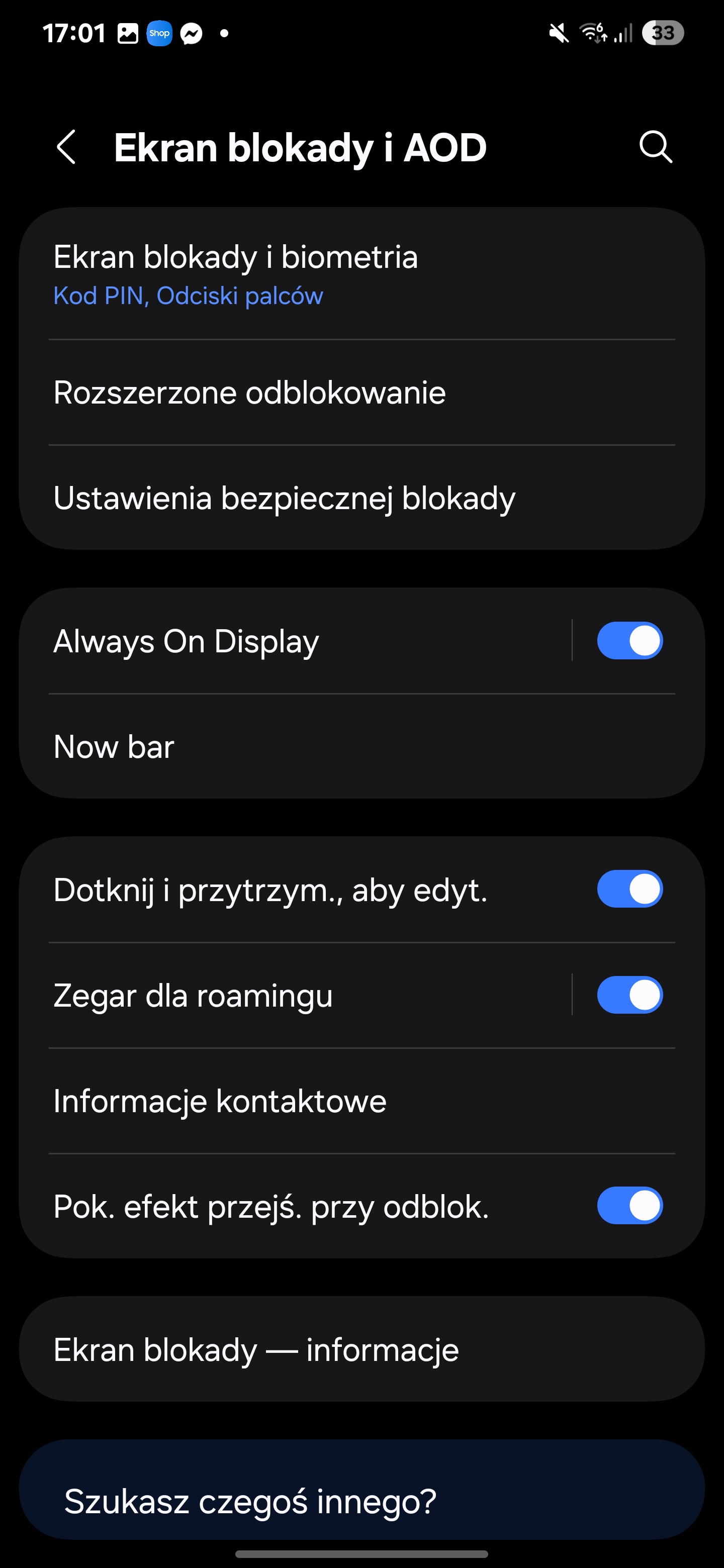Open the settings search magnifier
Screen dimensions: 724x1568
(x=656, y=147)
